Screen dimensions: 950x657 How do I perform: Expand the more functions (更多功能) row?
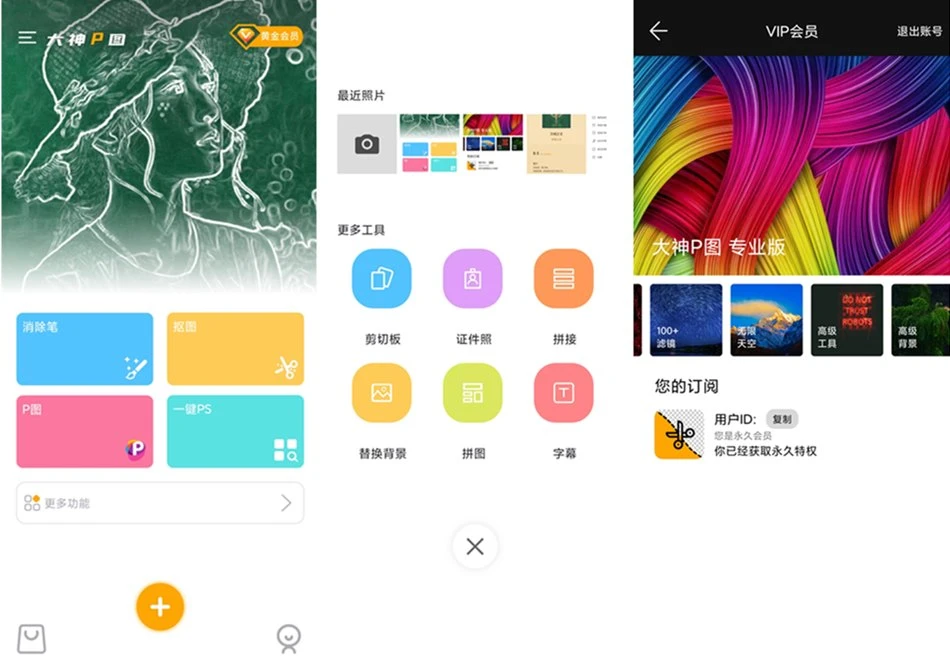click(160, 503)
